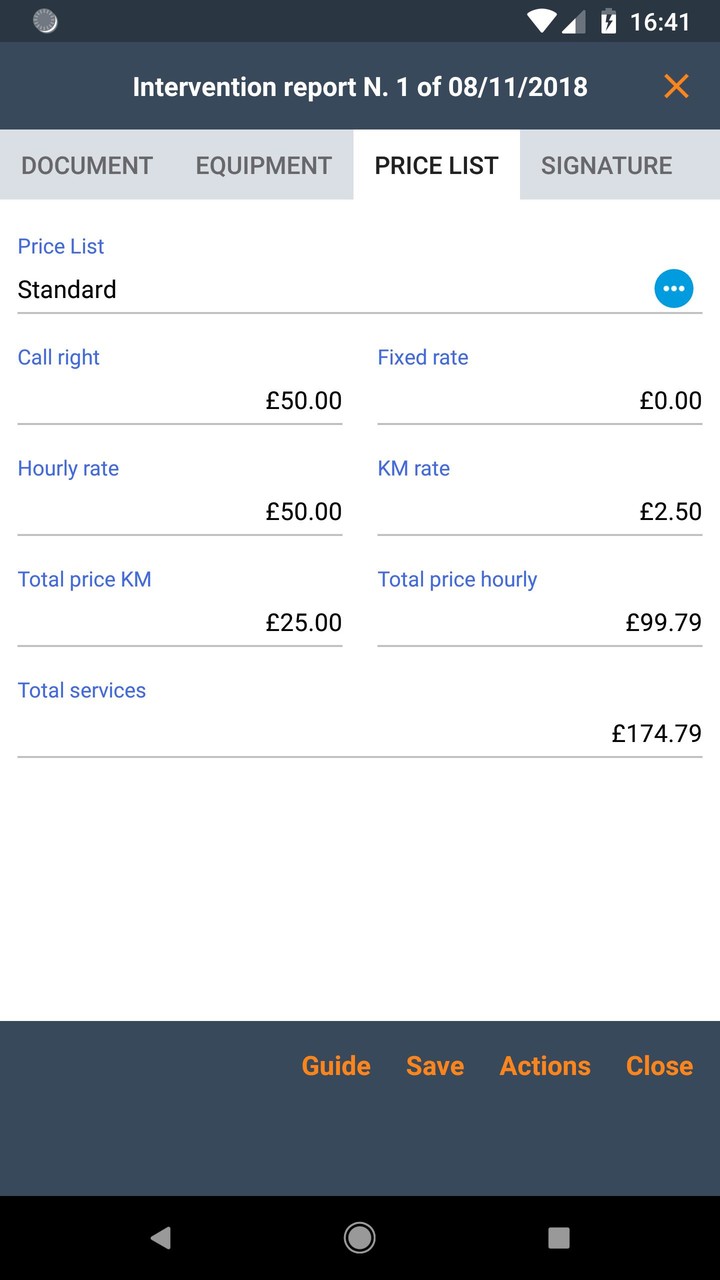720x1280 pixels.
Task: Switch to the Equipment tab
Action: (263, 165)
